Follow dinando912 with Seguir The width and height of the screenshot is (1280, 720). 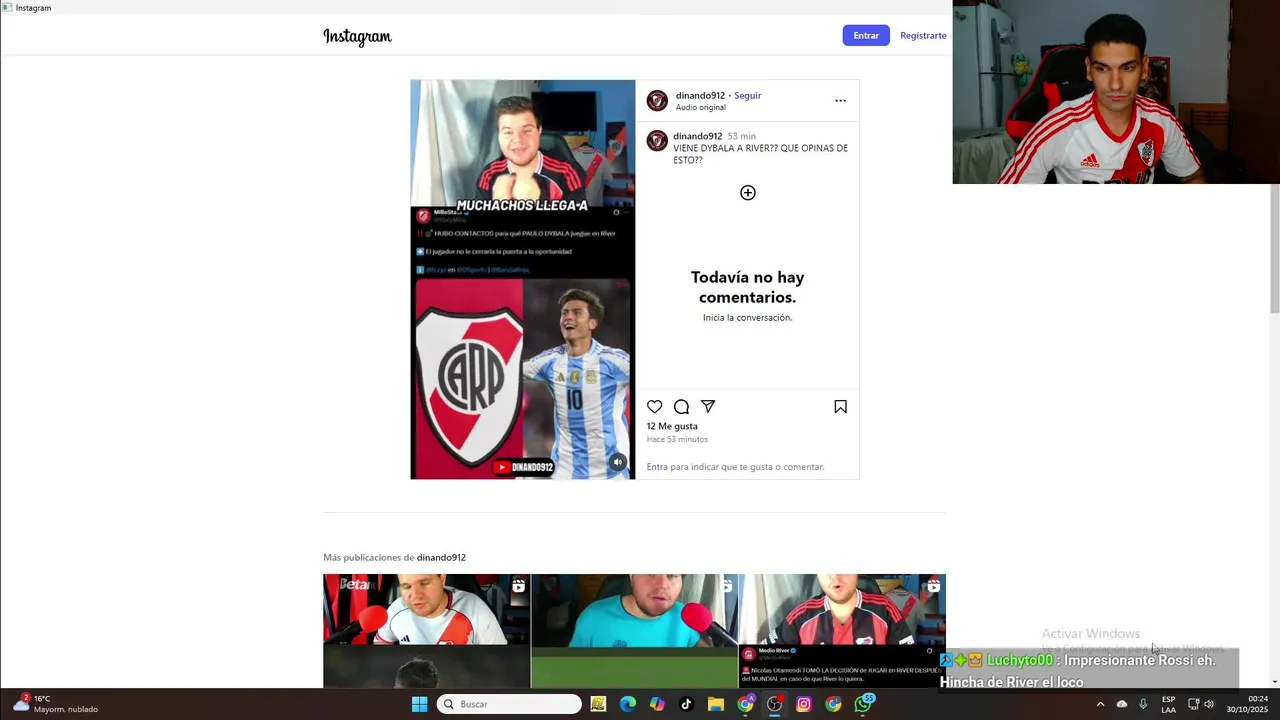click(x=747, y=95)
